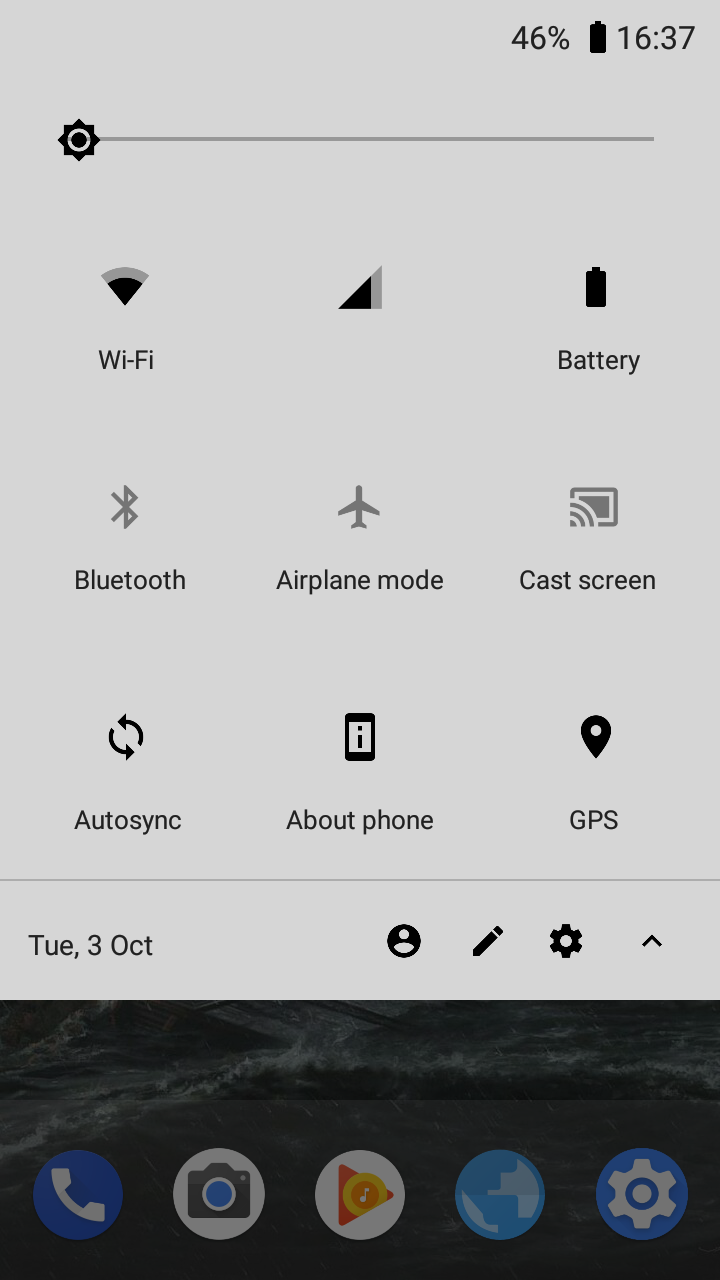This screenshot has width=720, height=1280.
Task: Open system settings via the gear icon
Action: [x=566, y=941]
